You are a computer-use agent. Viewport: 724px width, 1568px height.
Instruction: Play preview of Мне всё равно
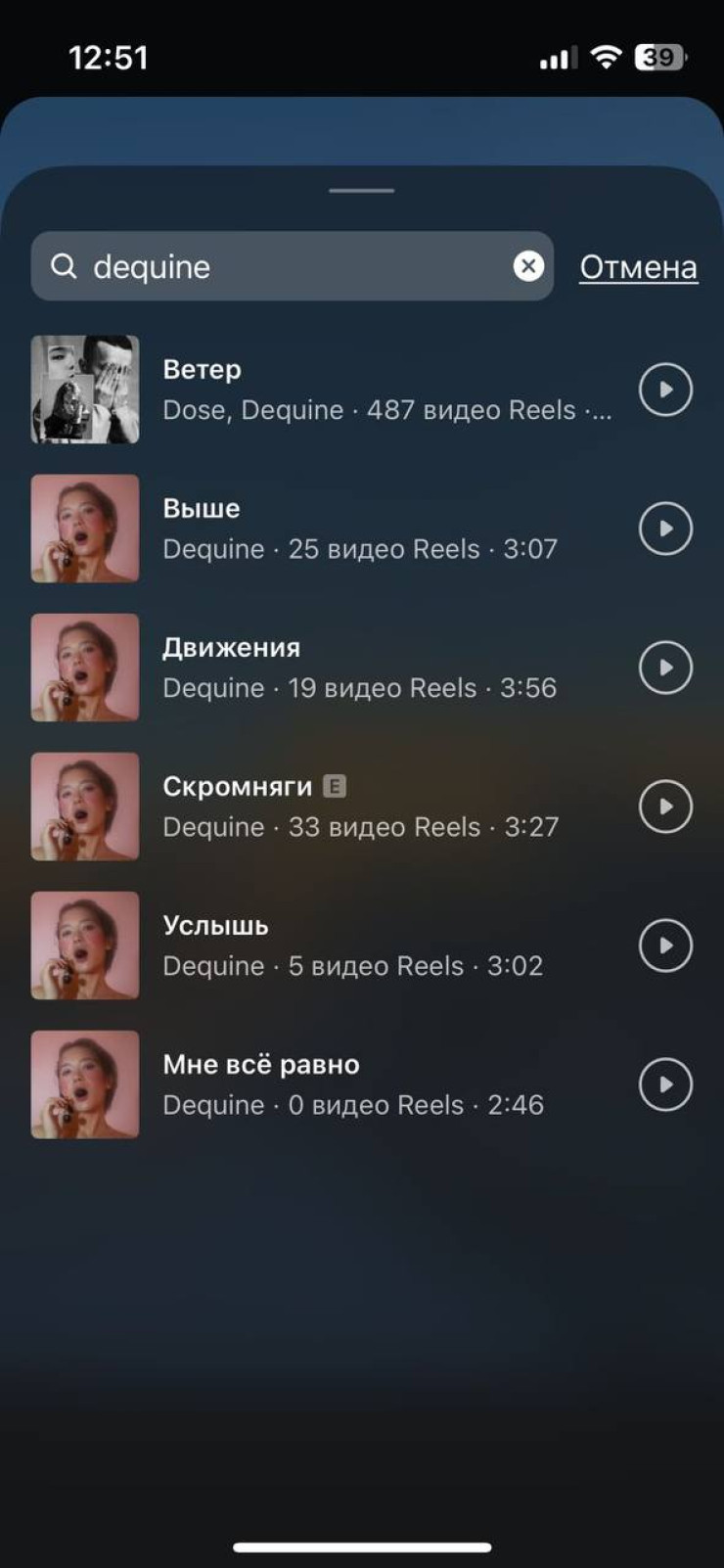click(x=665, y=1084)
